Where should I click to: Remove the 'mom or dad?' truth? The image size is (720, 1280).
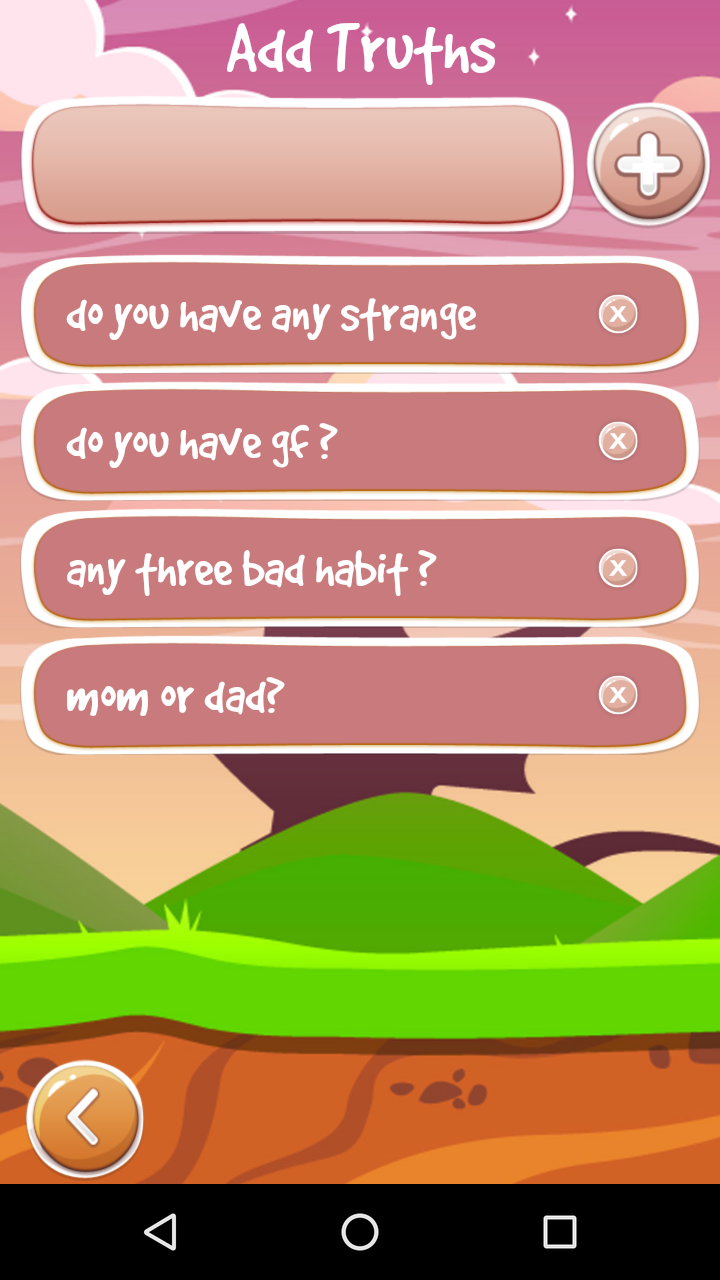pyautogui.click(x=618, y=695)
